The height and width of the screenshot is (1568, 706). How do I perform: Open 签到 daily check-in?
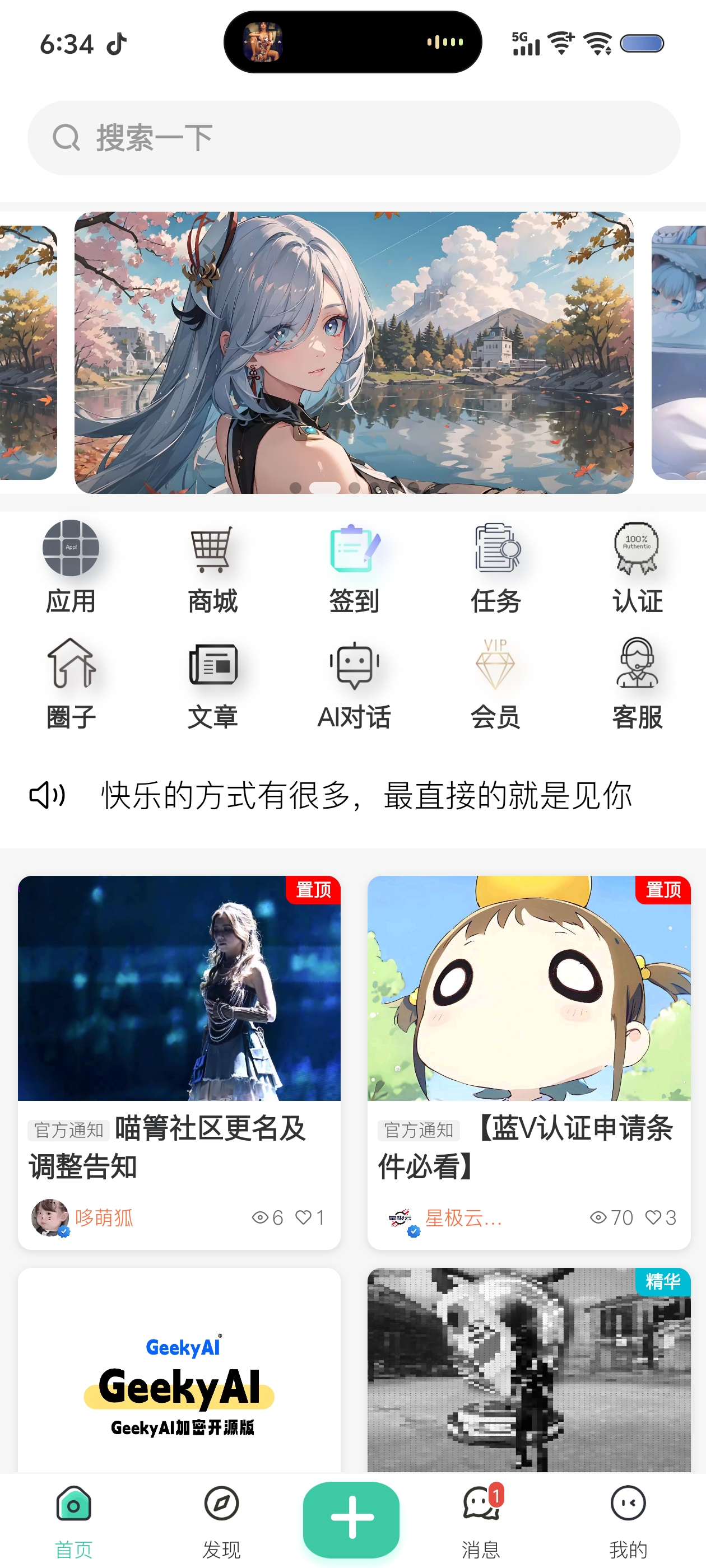354,566
